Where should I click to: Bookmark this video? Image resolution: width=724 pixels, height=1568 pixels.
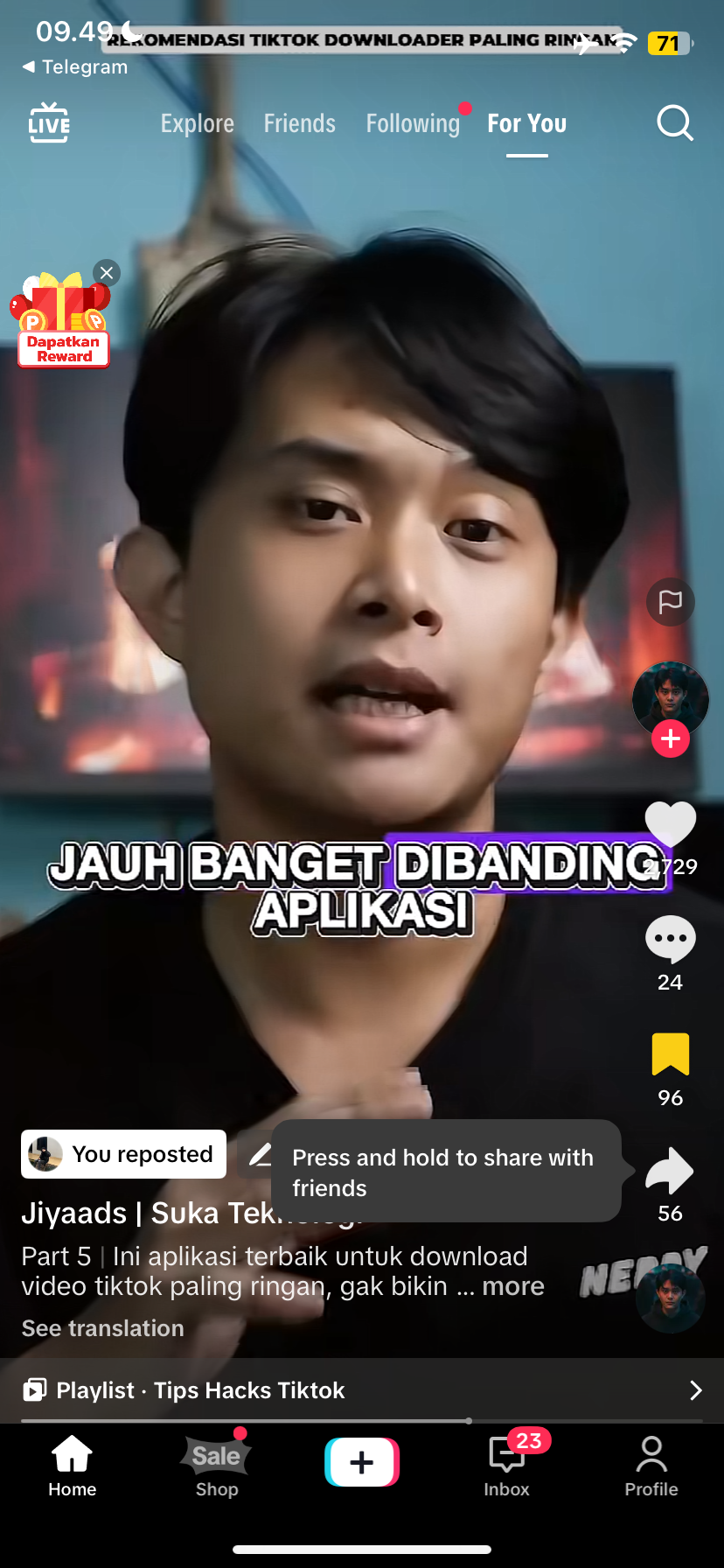671,1054
